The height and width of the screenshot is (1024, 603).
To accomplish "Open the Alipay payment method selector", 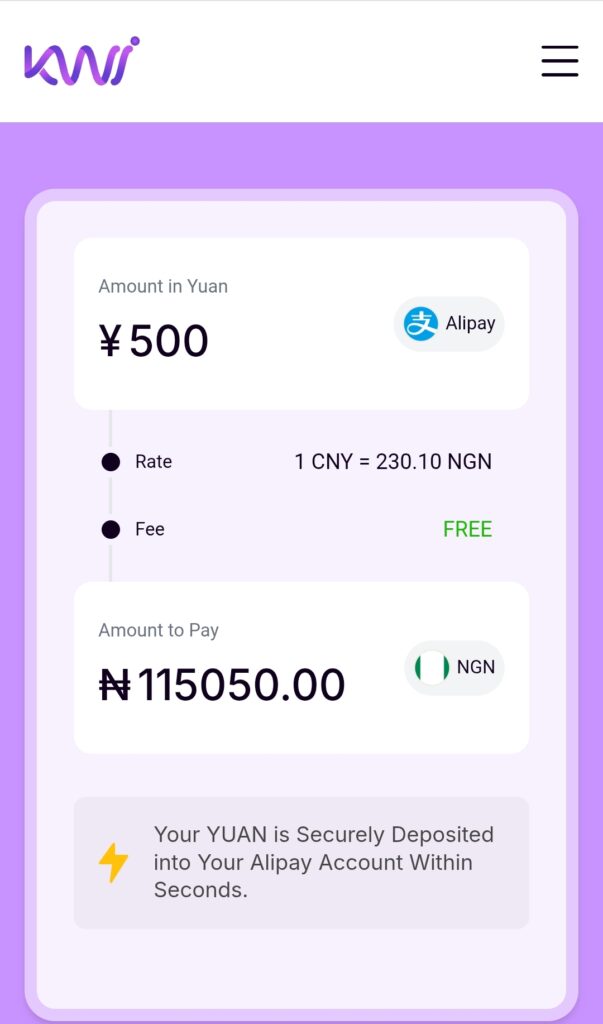I will point(449,324).
